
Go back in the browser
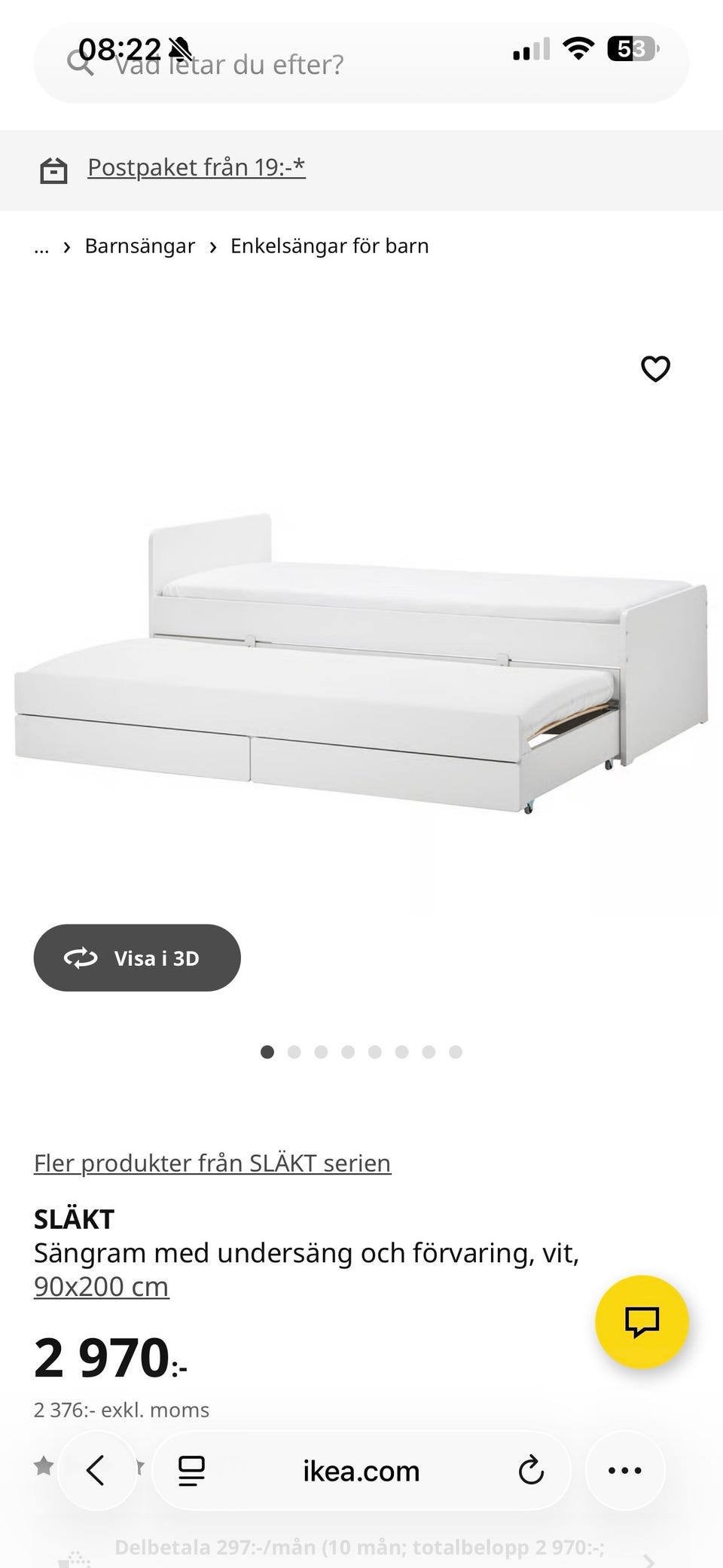click(96, 1470)
